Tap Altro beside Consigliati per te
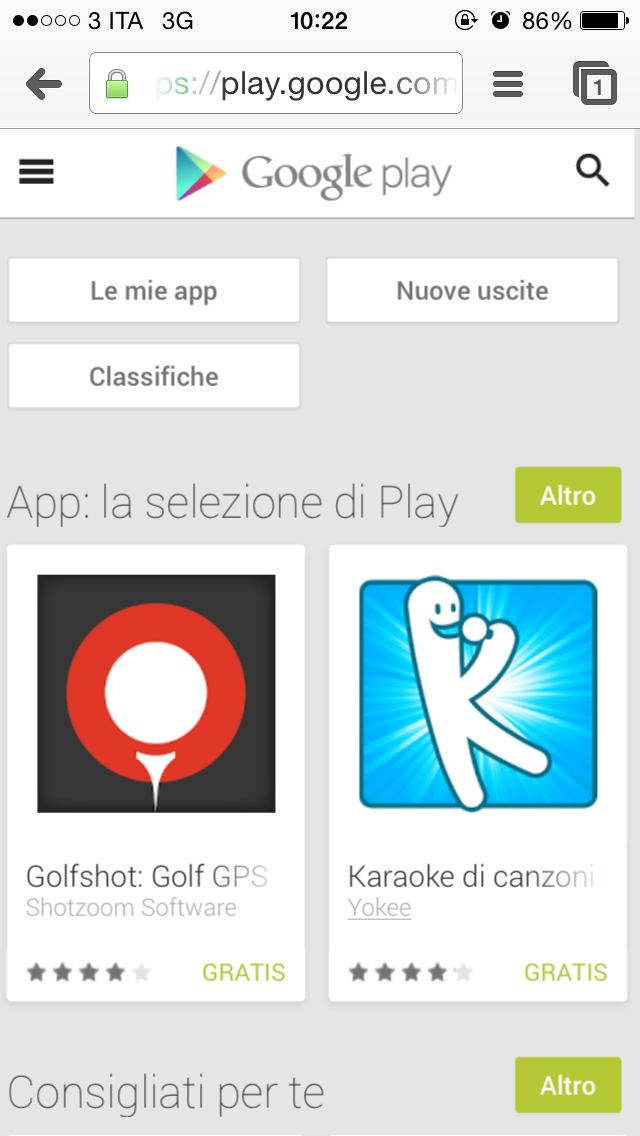Screen dimensions: 640x1136 pos(567,1085)
